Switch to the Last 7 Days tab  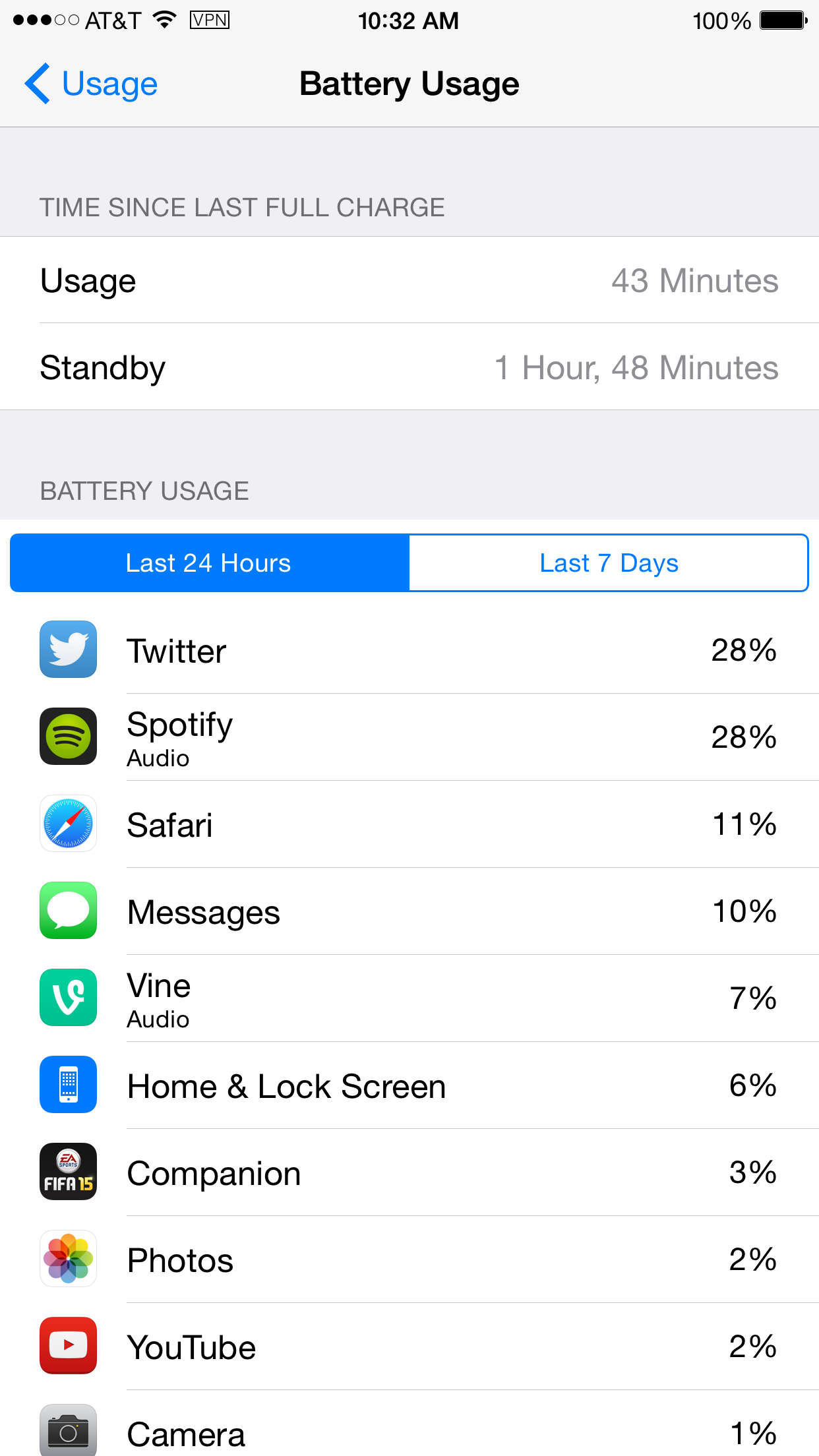[x=609, y=563]
